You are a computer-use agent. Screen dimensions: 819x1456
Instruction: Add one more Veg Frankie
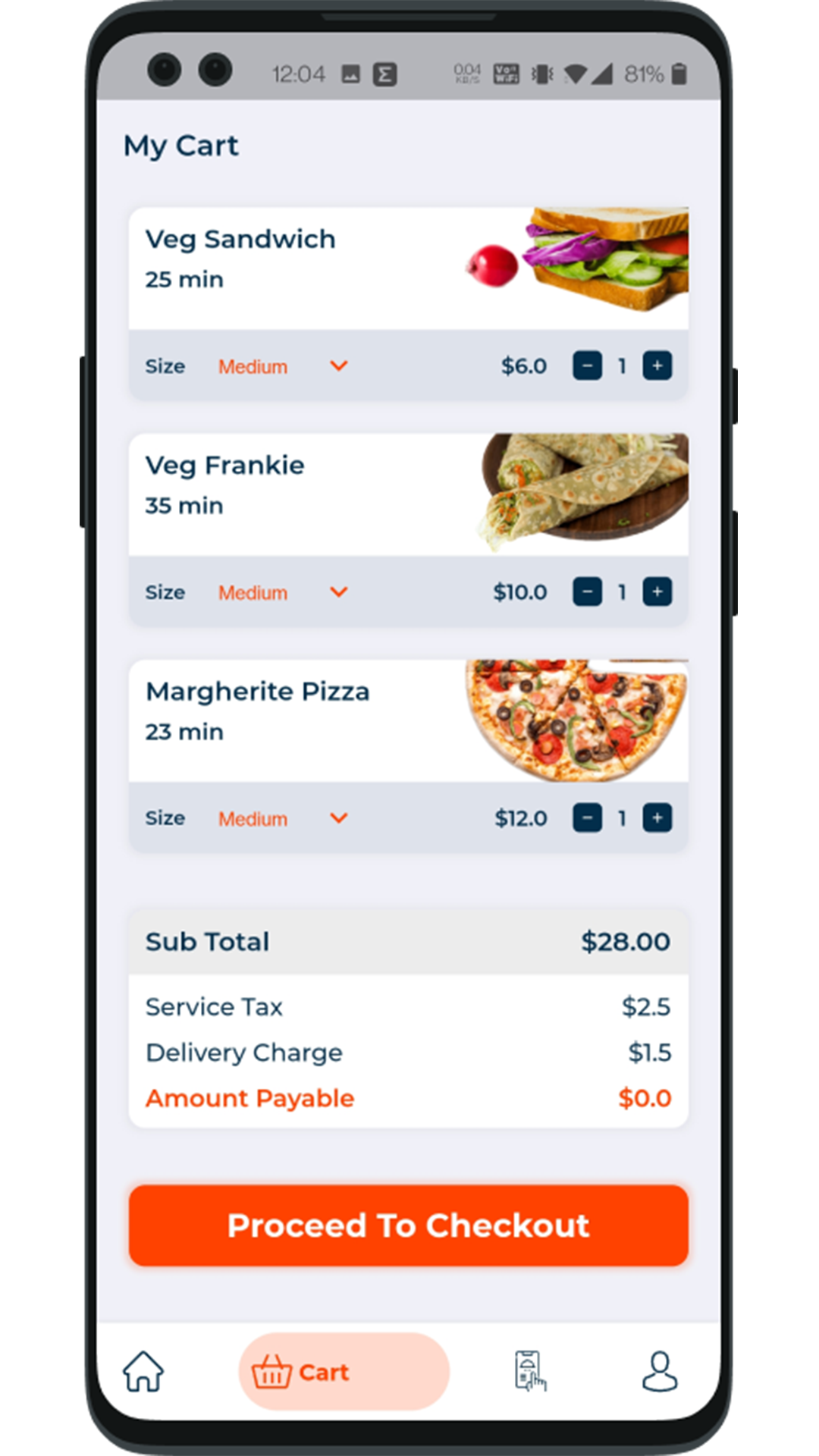coord(657,592)
